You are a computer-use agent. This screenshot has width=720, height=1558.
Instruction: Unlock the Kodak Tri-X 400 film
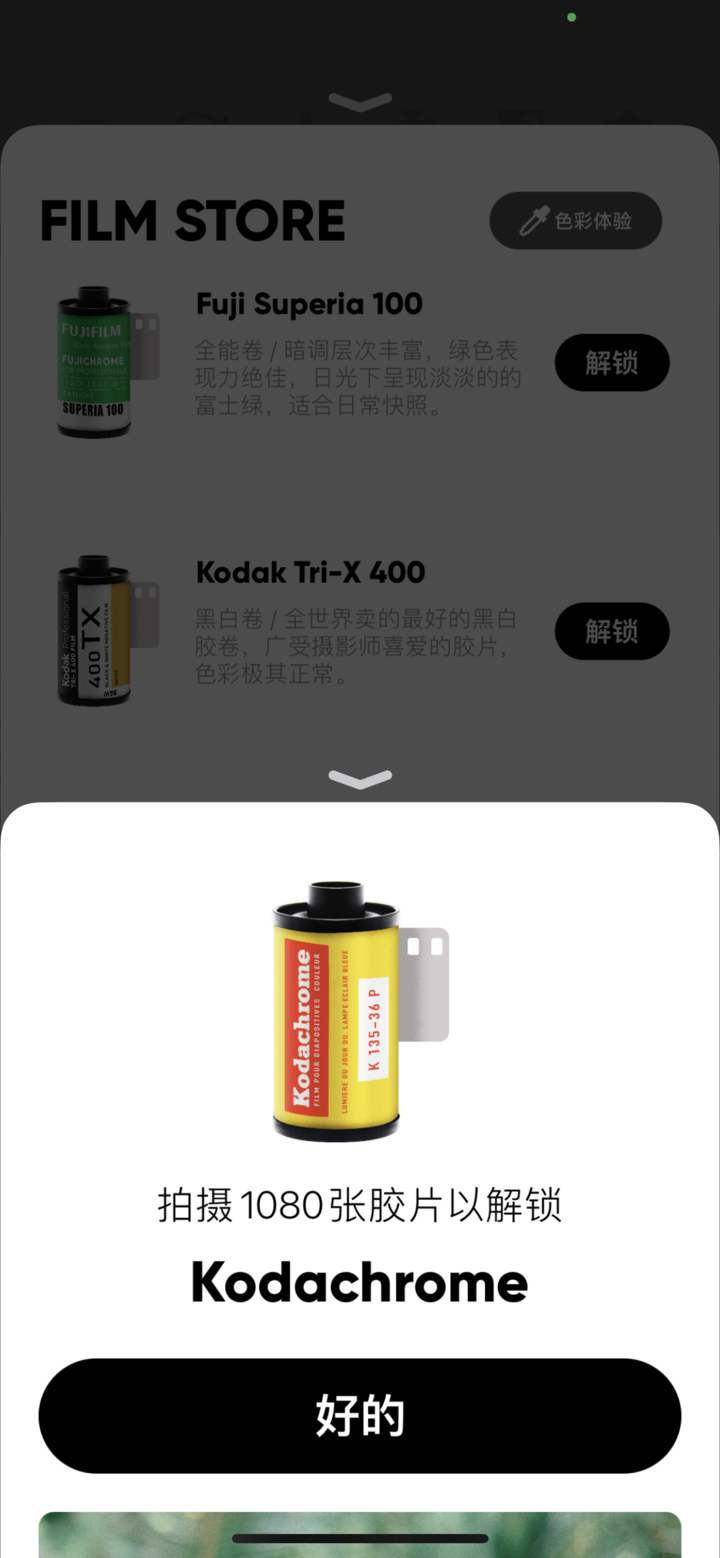pos(611,631)
